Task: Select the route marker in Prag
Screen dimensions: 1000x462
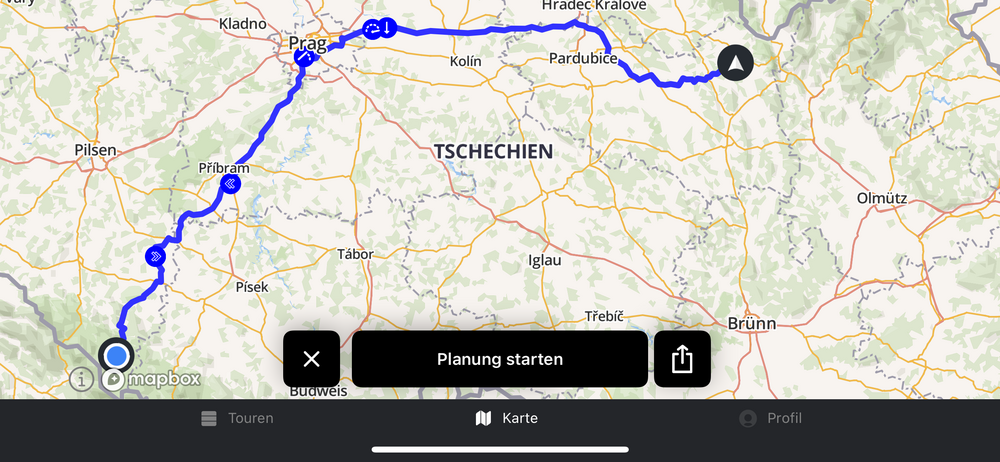Action: point(303,60)
